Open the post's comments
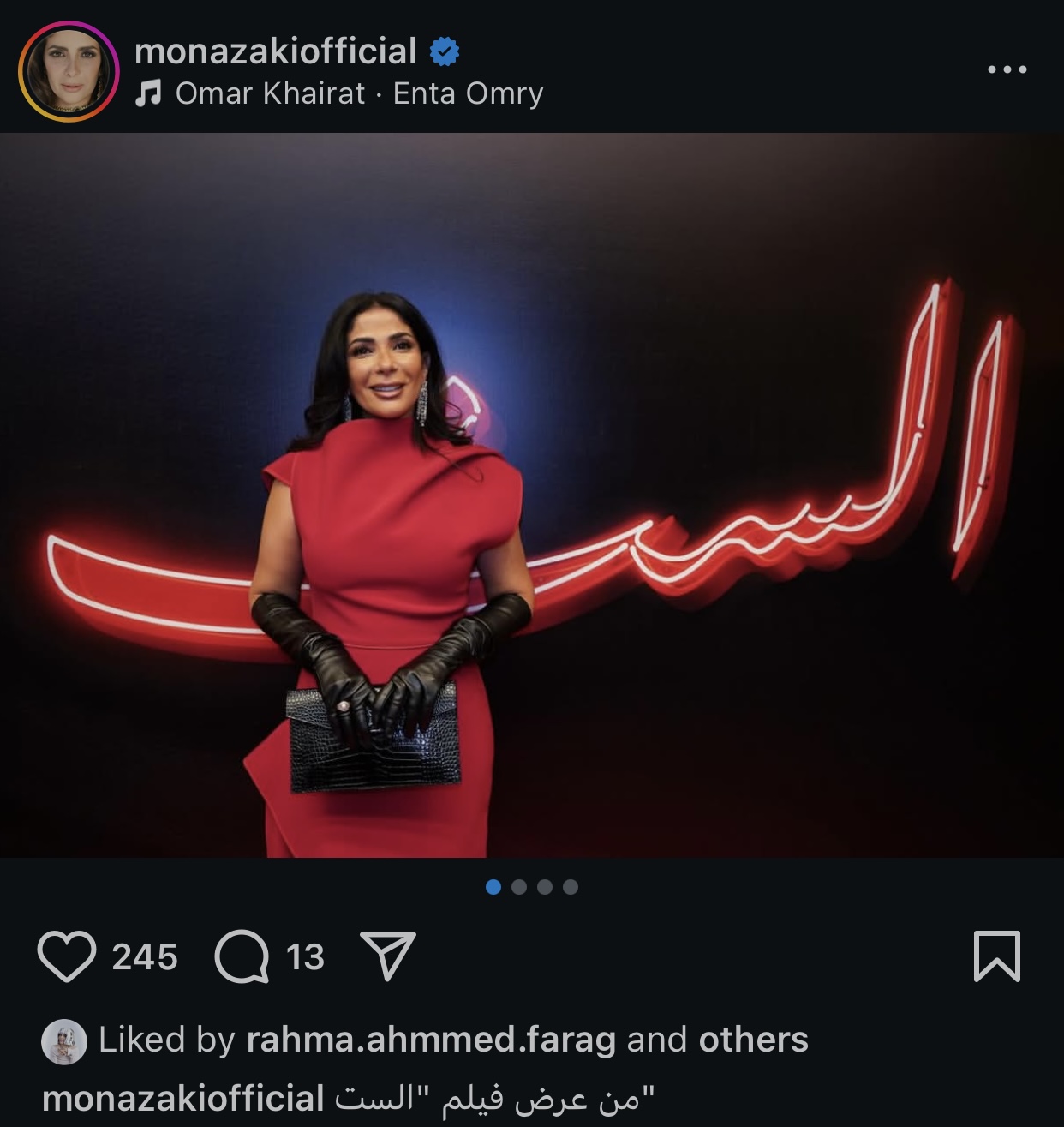This screenshot has height=1127, width=1064. 241,956
